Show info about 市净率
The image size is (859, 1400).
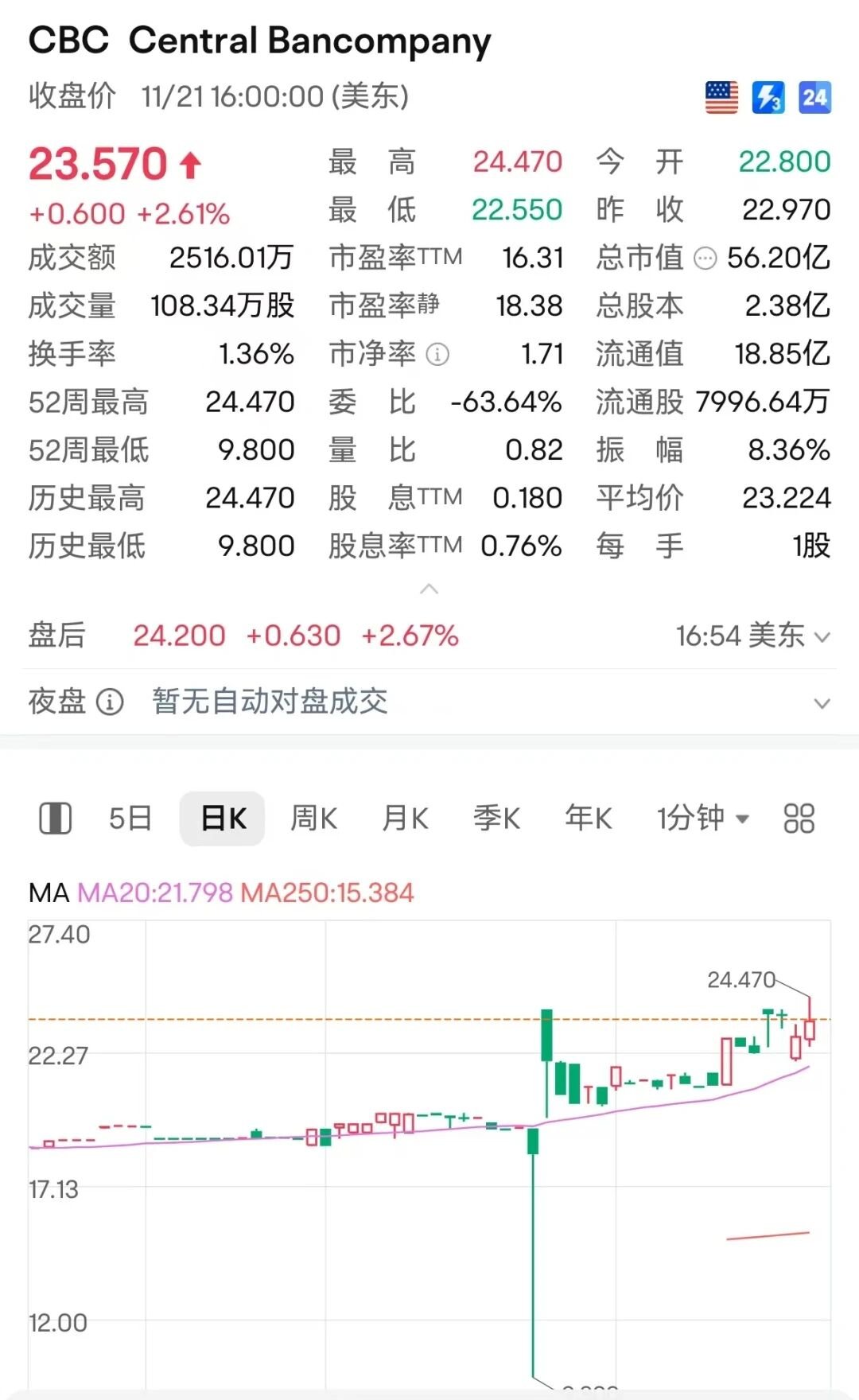click(x=437, y=354)
